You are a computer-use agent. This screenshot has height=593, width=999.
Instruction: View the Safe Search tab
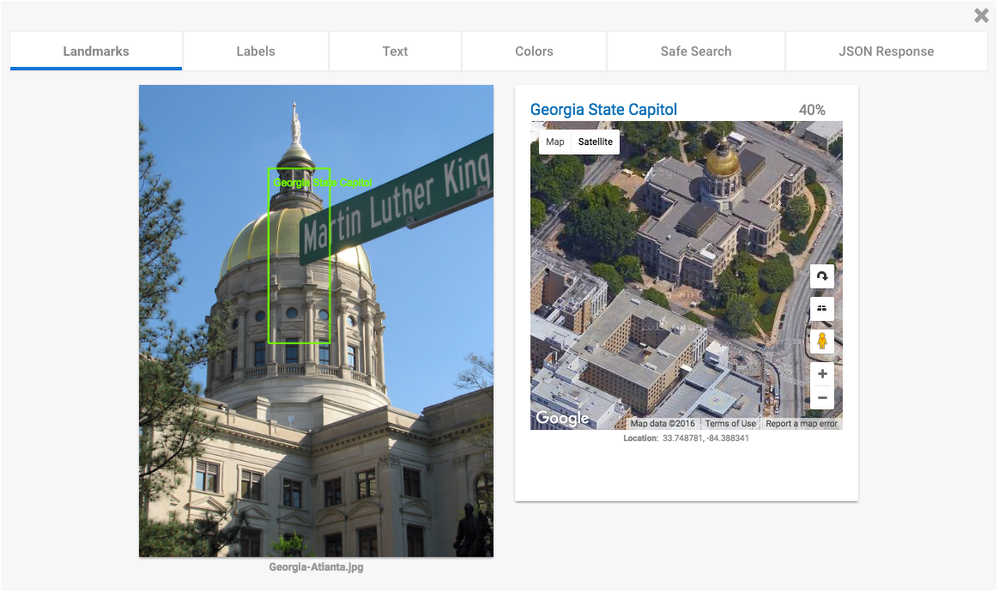point(696,51)
